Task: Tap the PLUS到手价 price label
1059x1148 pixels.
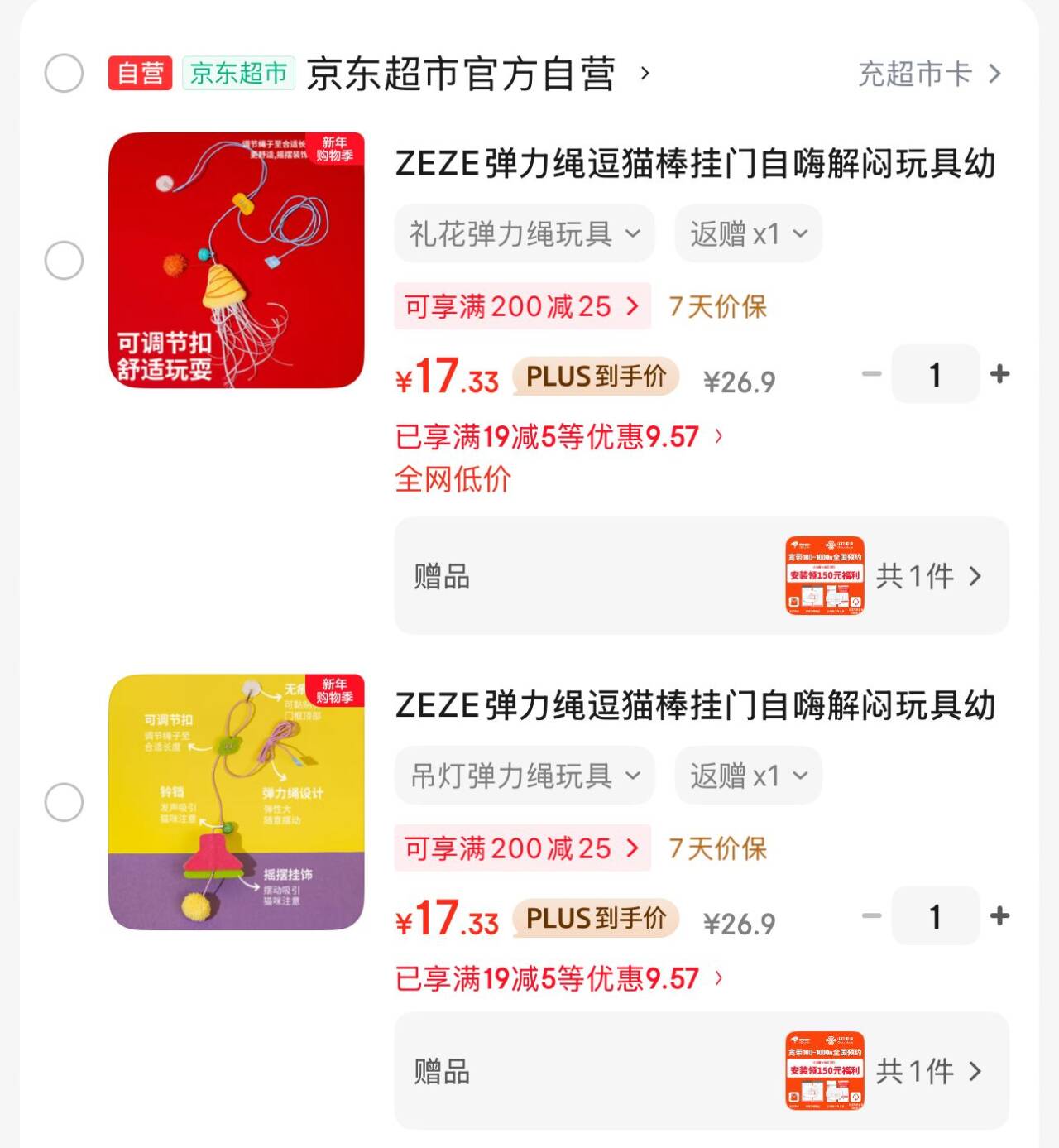Action: point(595,377)
